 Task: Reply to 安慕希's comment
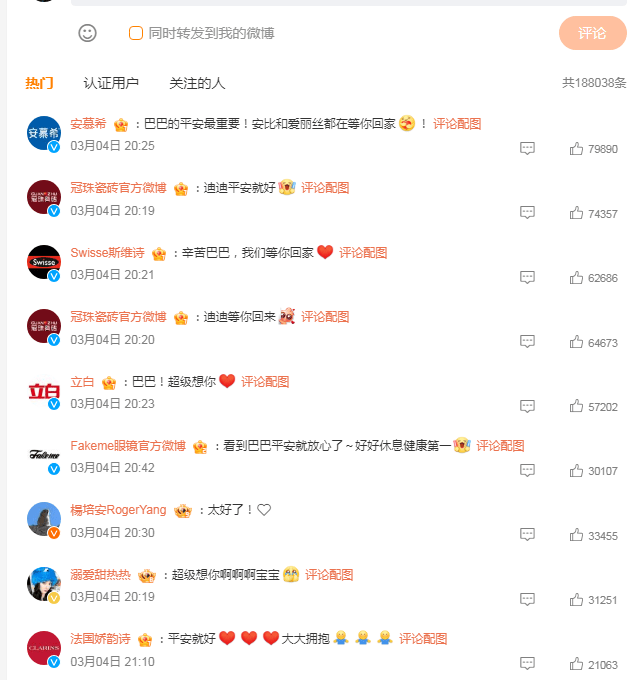(x=527, y=149)
